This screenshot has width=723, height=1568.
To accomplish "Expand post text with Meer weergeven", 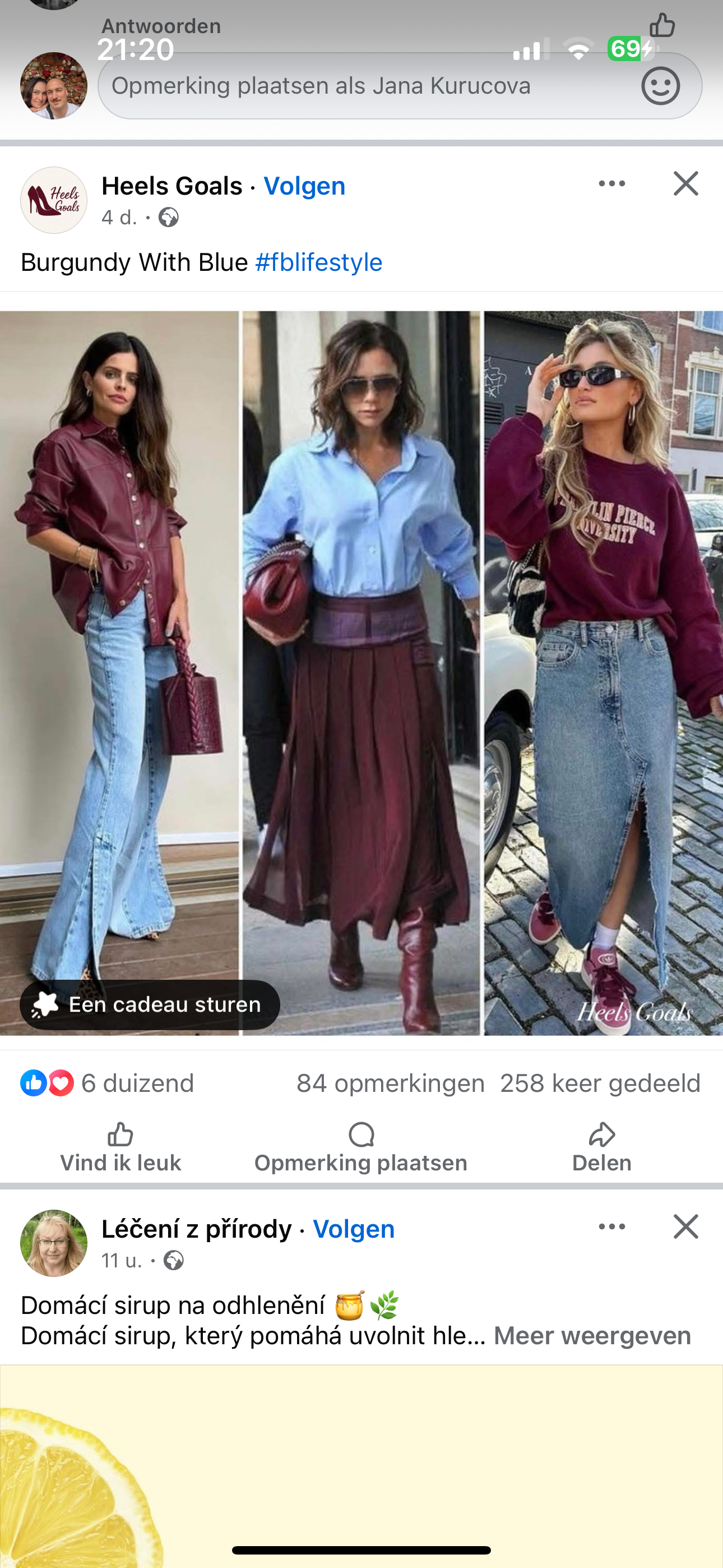I will tap(591, 1335).
